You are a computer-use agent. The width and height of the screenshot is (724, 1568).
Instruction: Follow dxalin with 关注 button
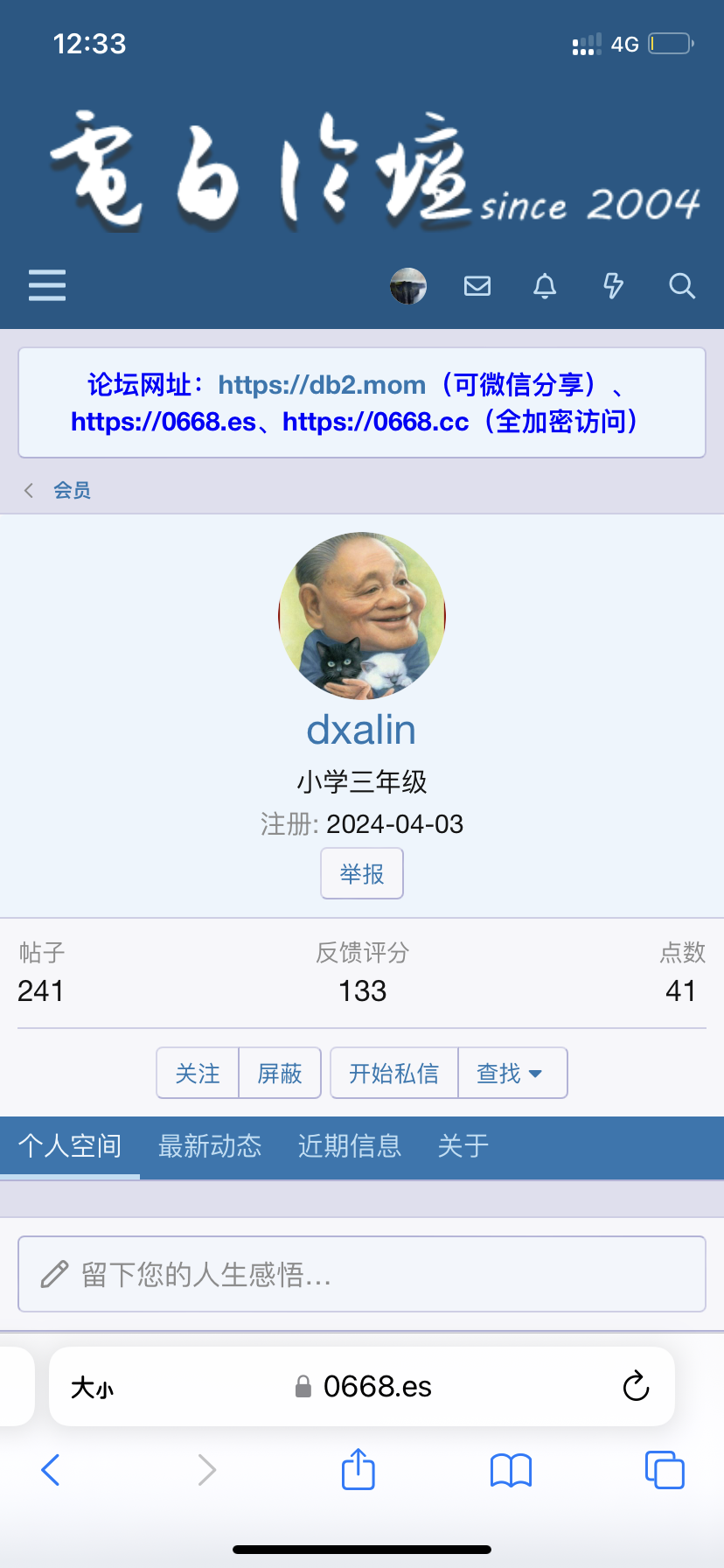198,1073
